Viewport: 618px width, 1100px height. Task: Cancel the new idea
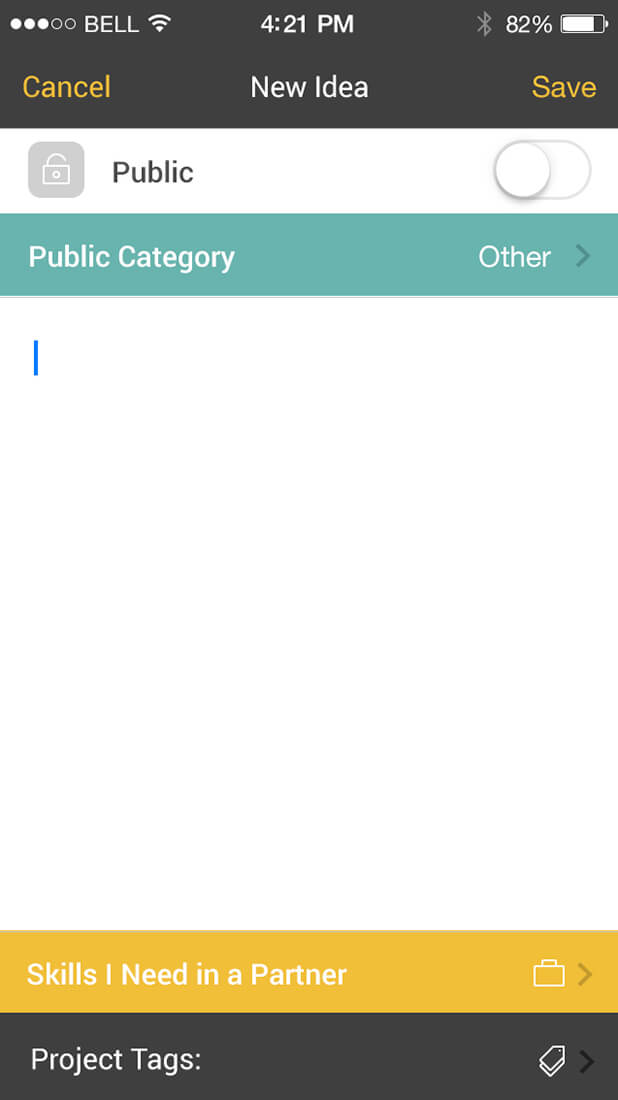pos(66,87)
